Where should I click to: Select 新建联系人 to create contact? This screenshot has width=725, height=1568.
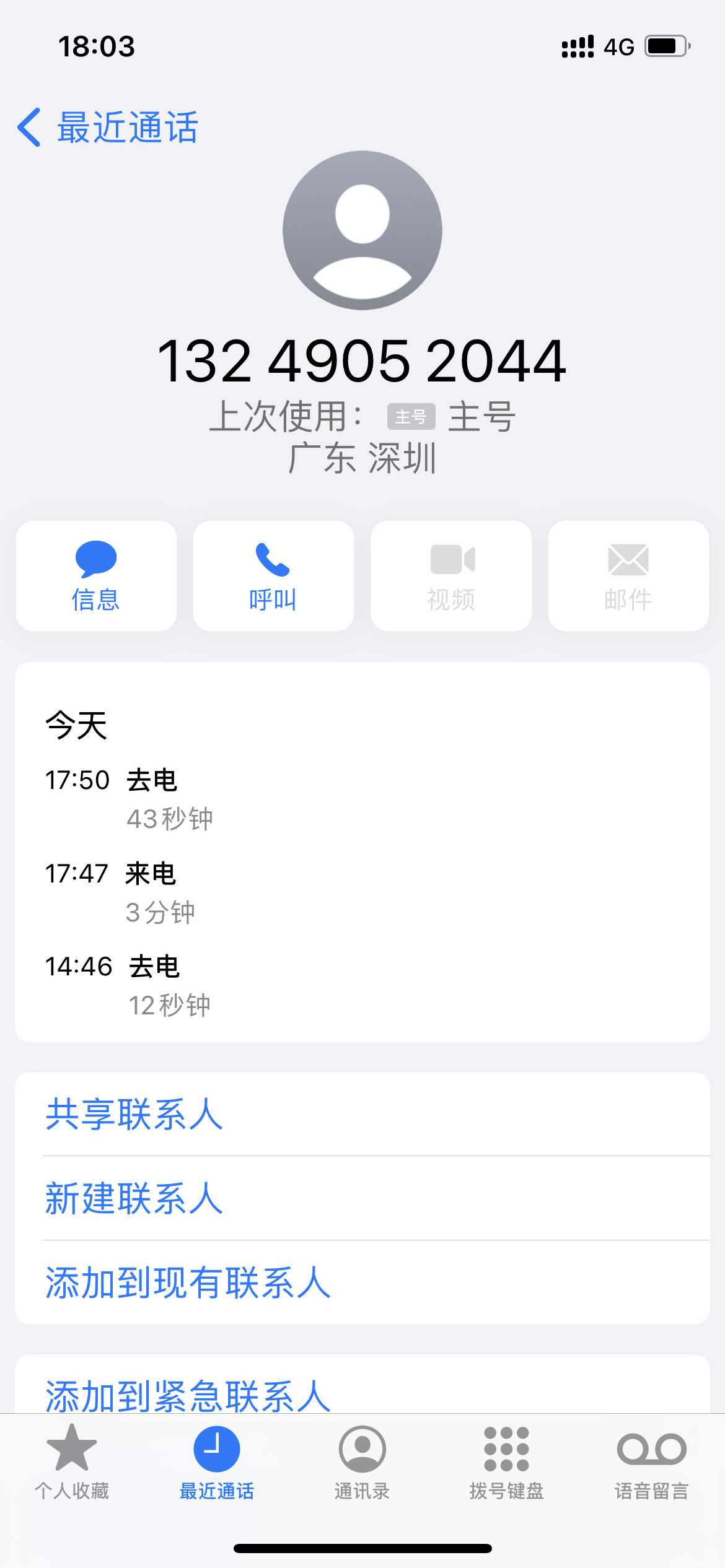click(134, 1199)
